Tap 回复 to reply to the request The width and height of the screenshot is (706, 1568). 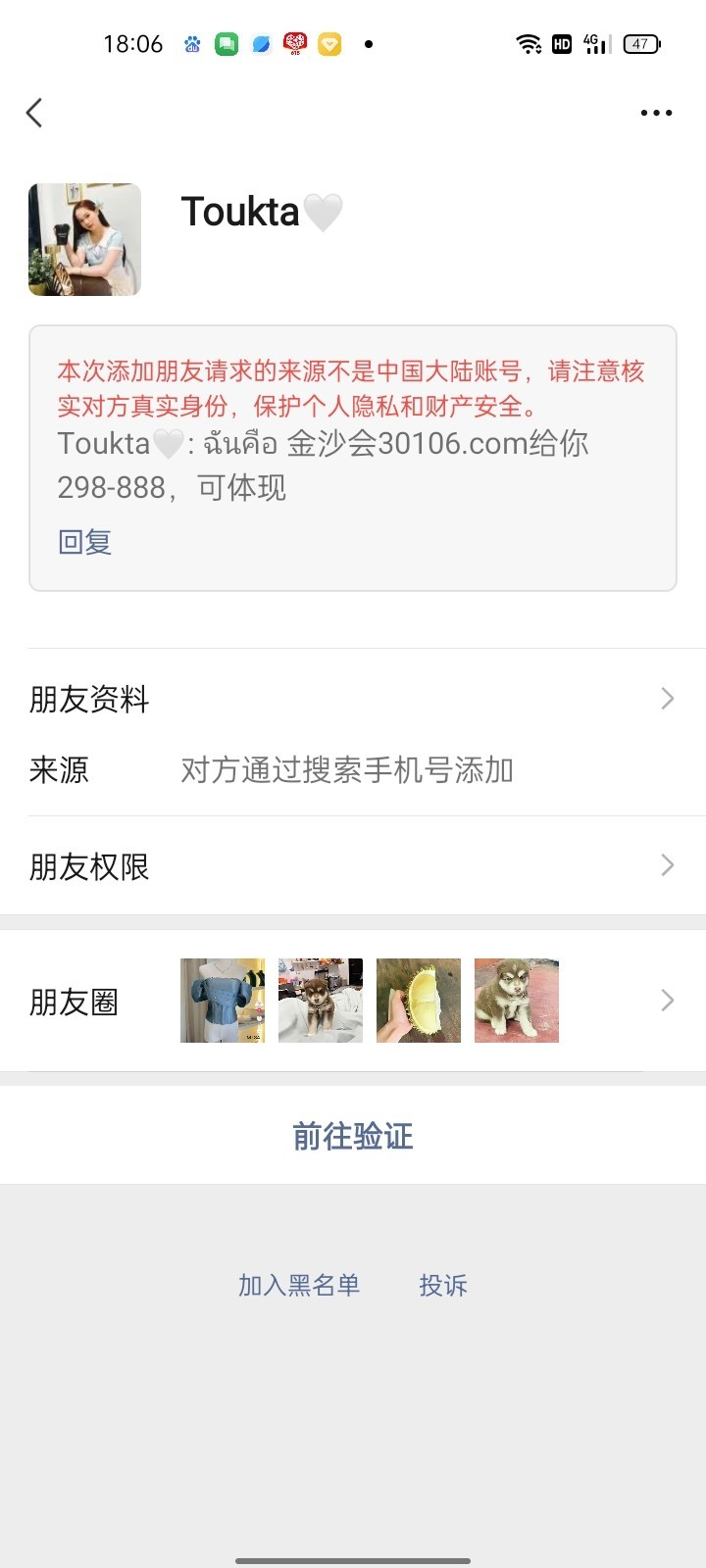(x=84, y=542)
